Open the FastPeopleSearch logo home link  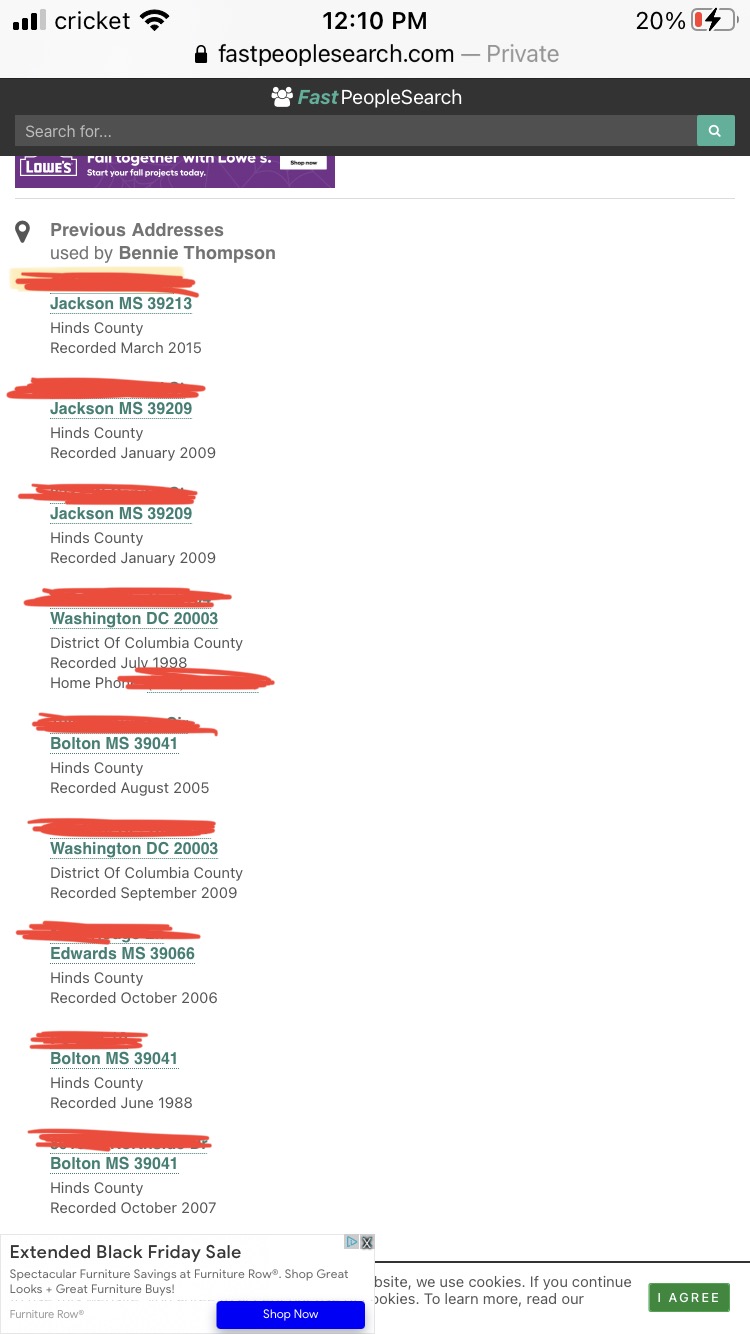(x=367, y=97)
